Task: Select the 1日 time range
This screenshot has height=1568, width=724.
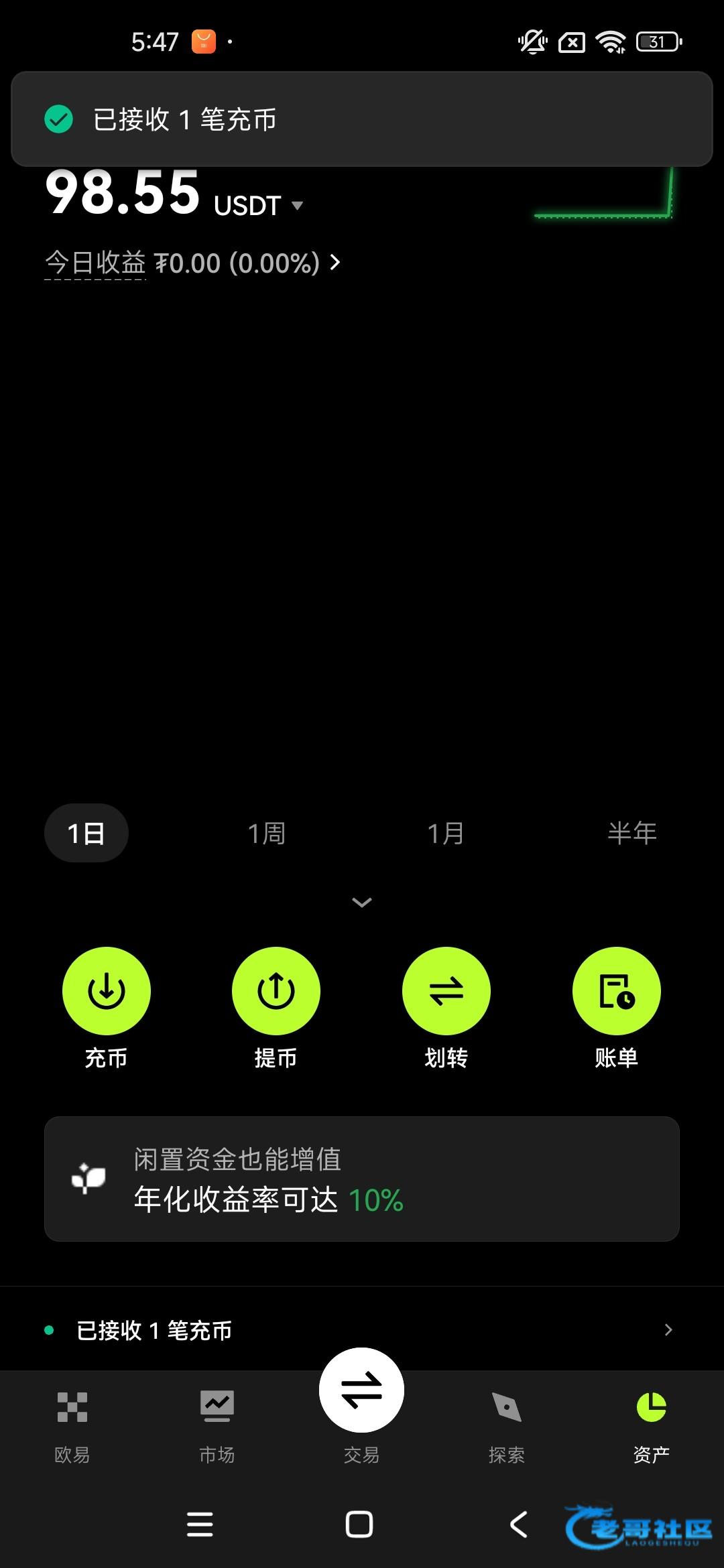Action: [x=86, y=834]
